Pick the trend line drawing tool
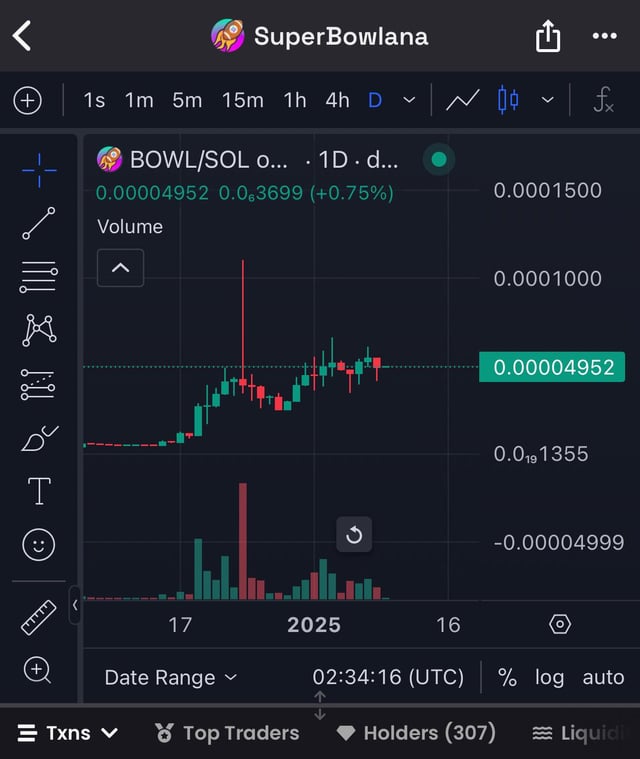This screenshot has width=640, height=759. click(39, 223)
